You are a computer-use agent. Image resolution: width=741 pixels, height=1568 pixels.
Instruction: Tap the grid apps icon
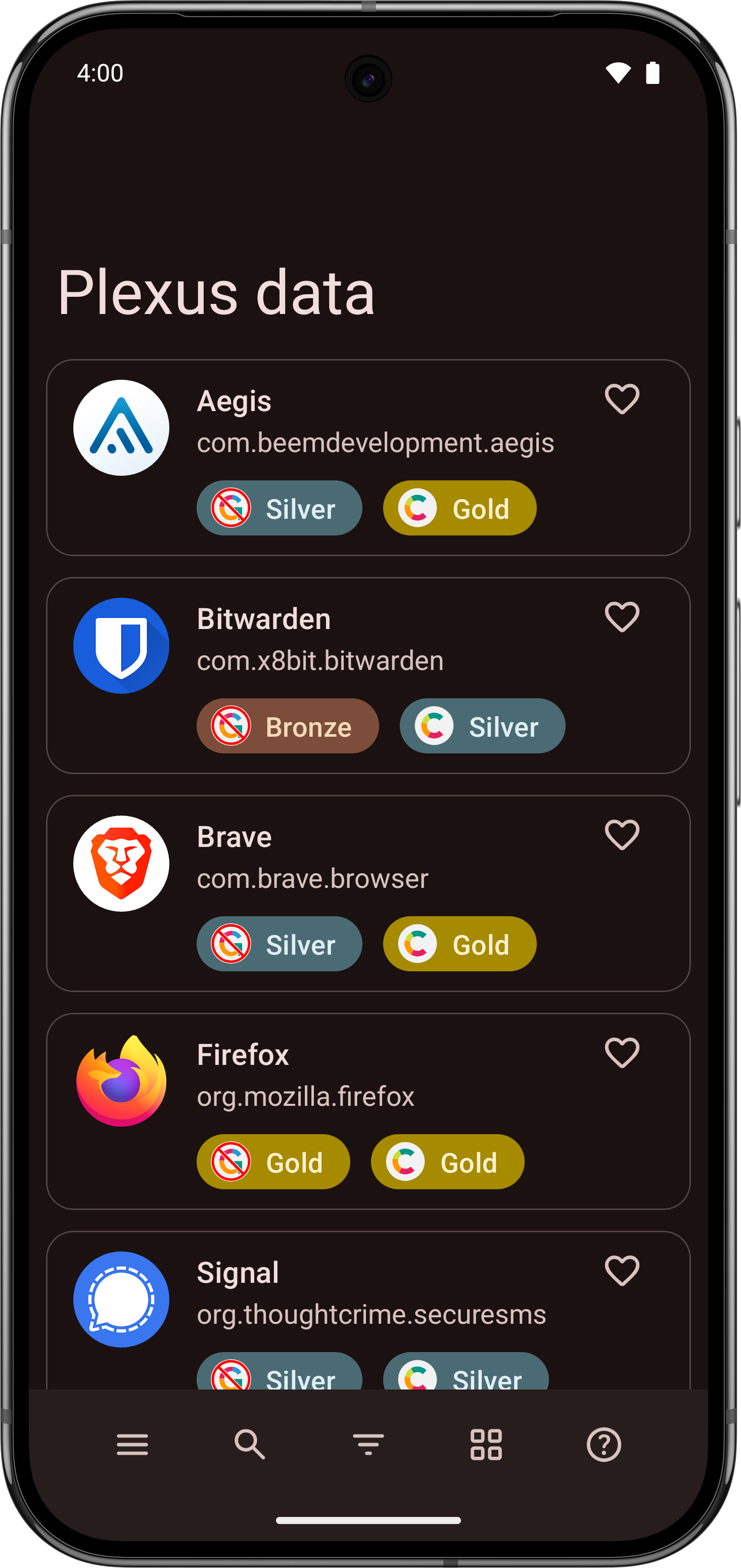486,1445
